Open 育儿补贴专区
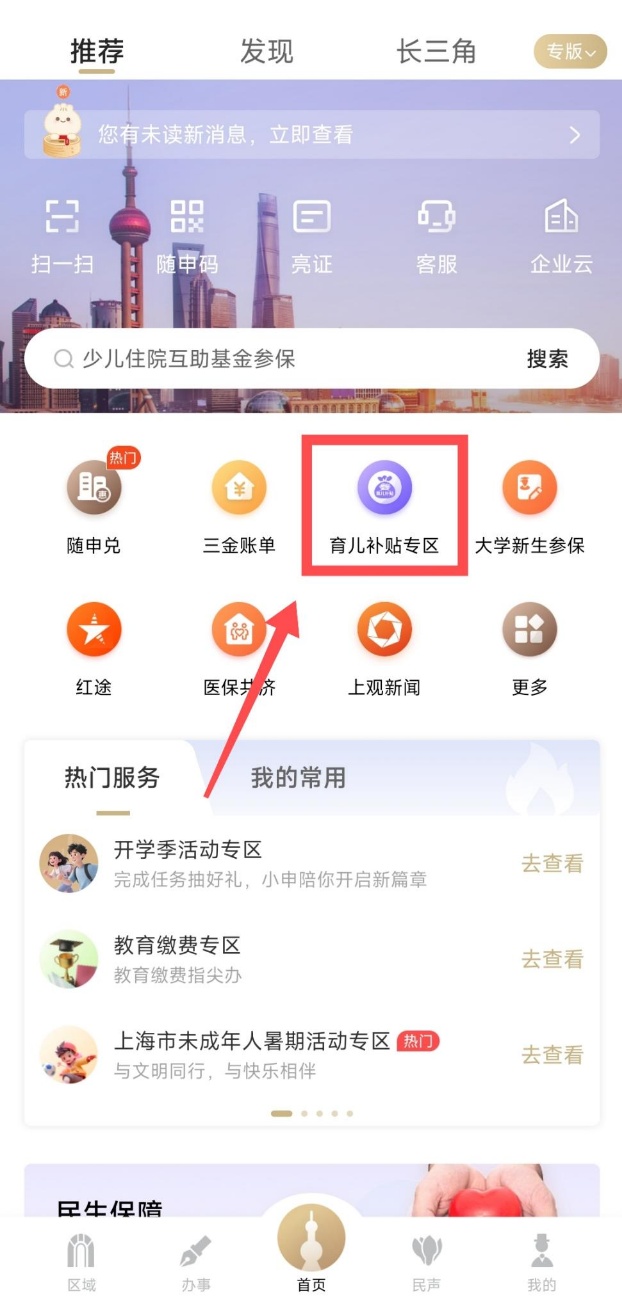The image size is (622, 1306). point(384,505)
